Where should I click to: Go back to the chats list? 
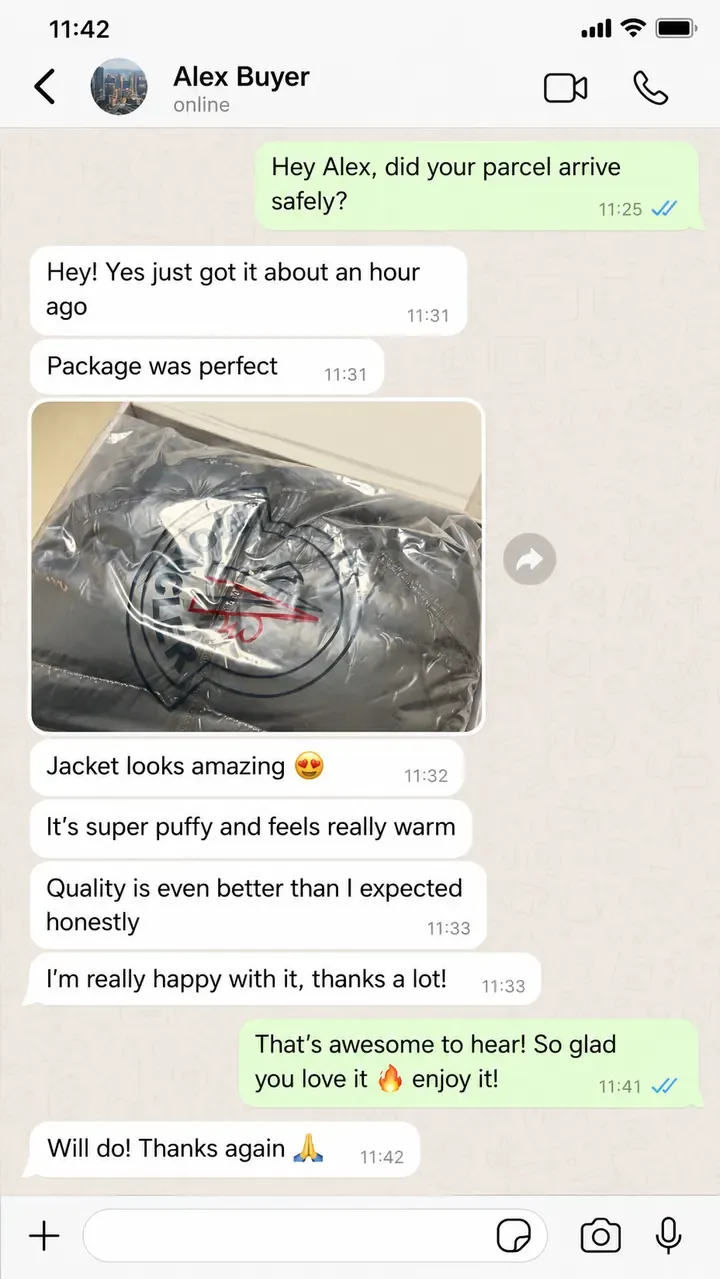(x=45, y=87)
